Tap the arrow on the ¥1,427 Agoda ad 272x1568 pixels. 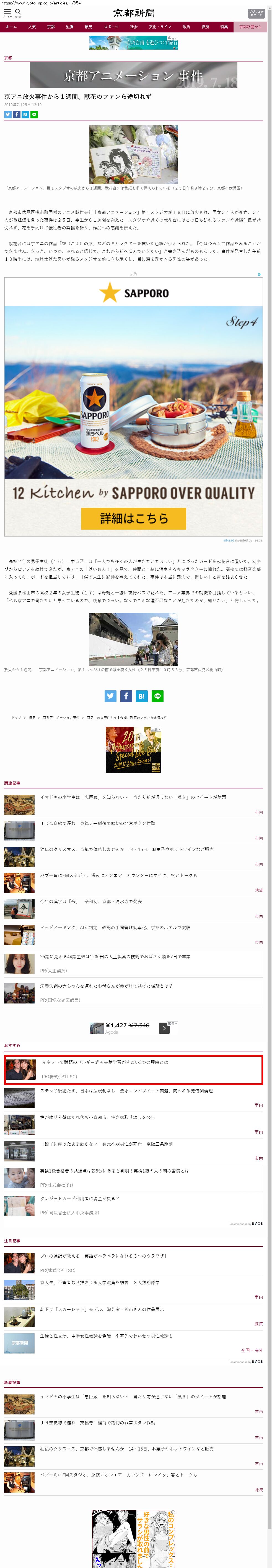(164, 1028)
